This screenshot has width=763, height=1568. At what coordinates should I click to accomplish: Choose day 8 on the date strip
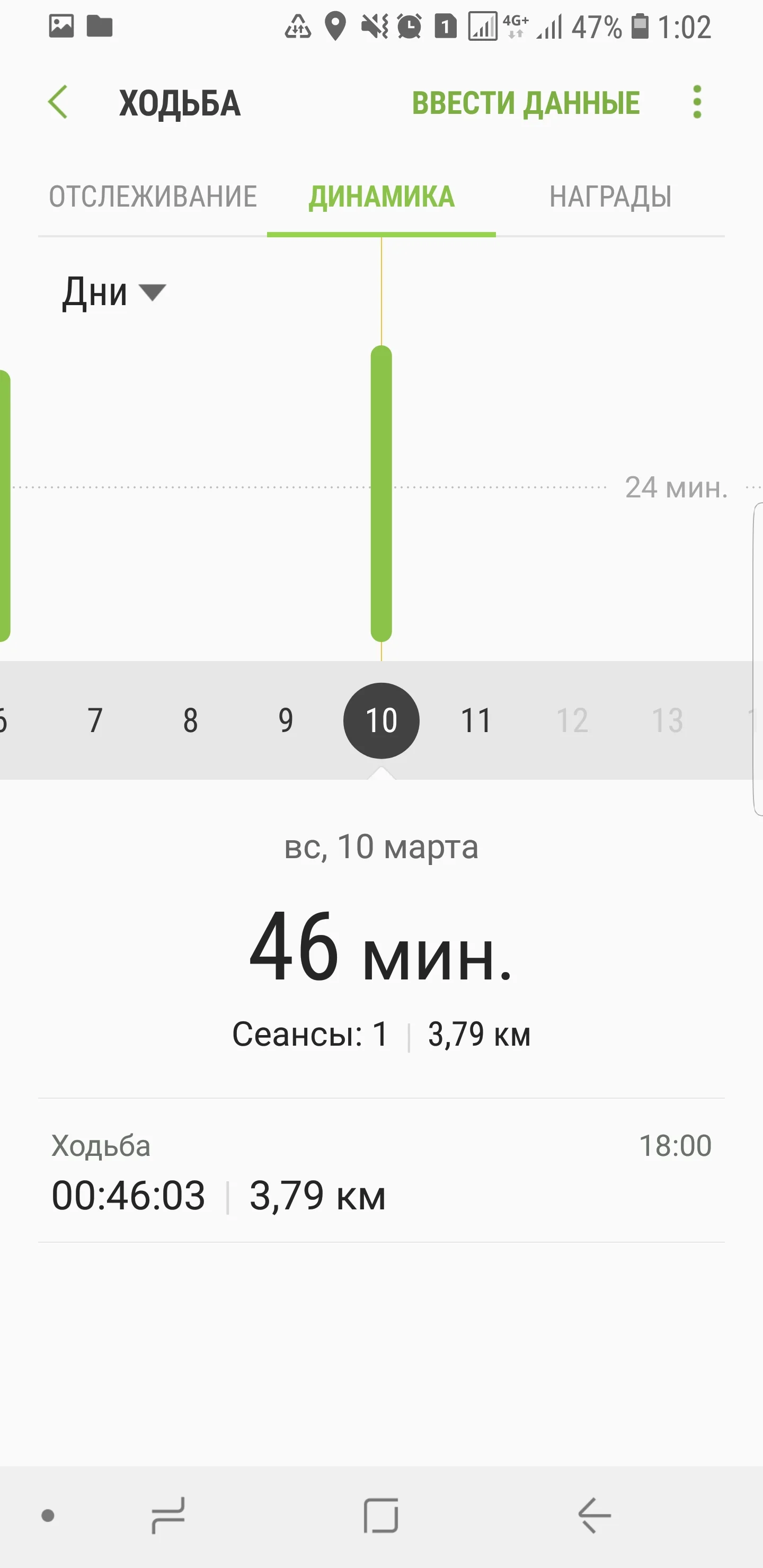coord(191,720)
